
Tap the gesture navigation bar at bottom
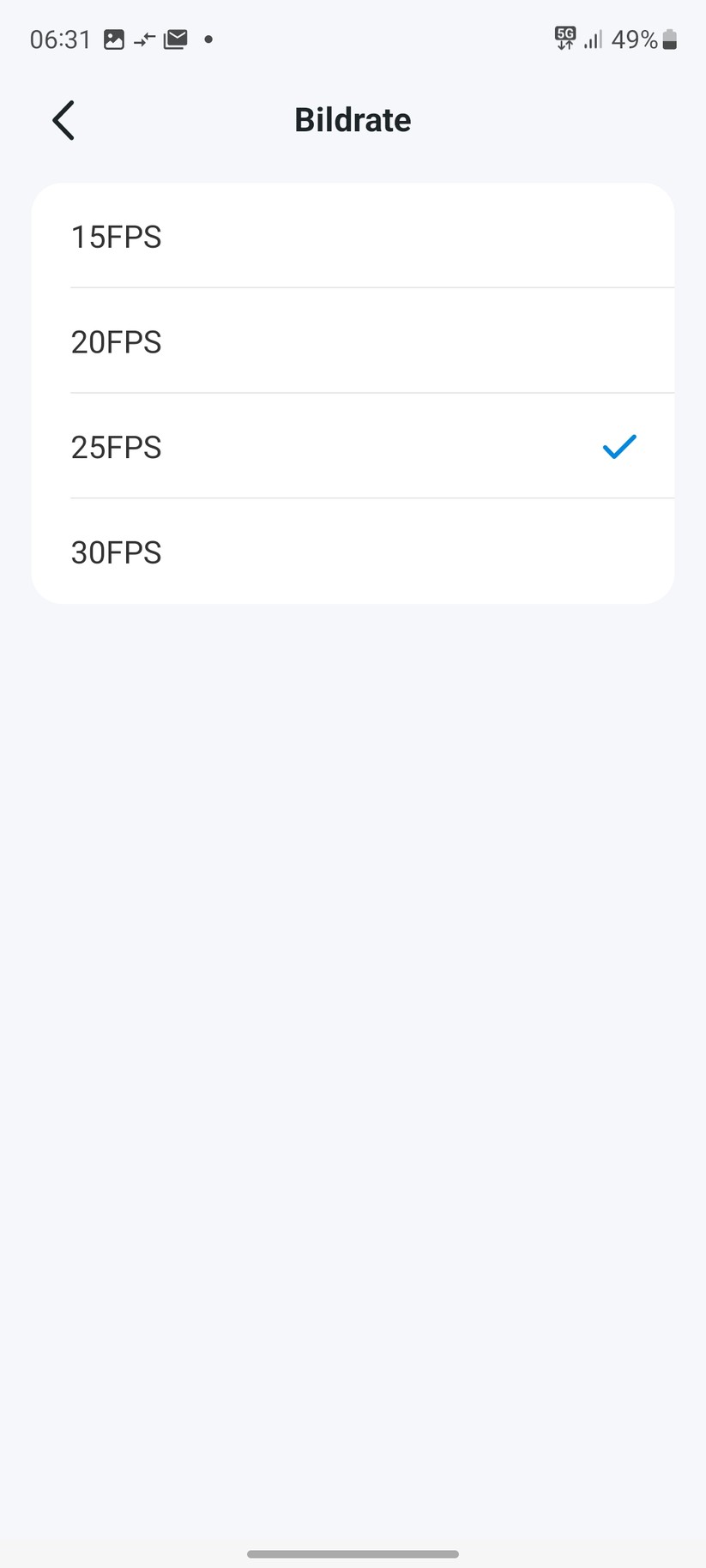(353, 1553)
